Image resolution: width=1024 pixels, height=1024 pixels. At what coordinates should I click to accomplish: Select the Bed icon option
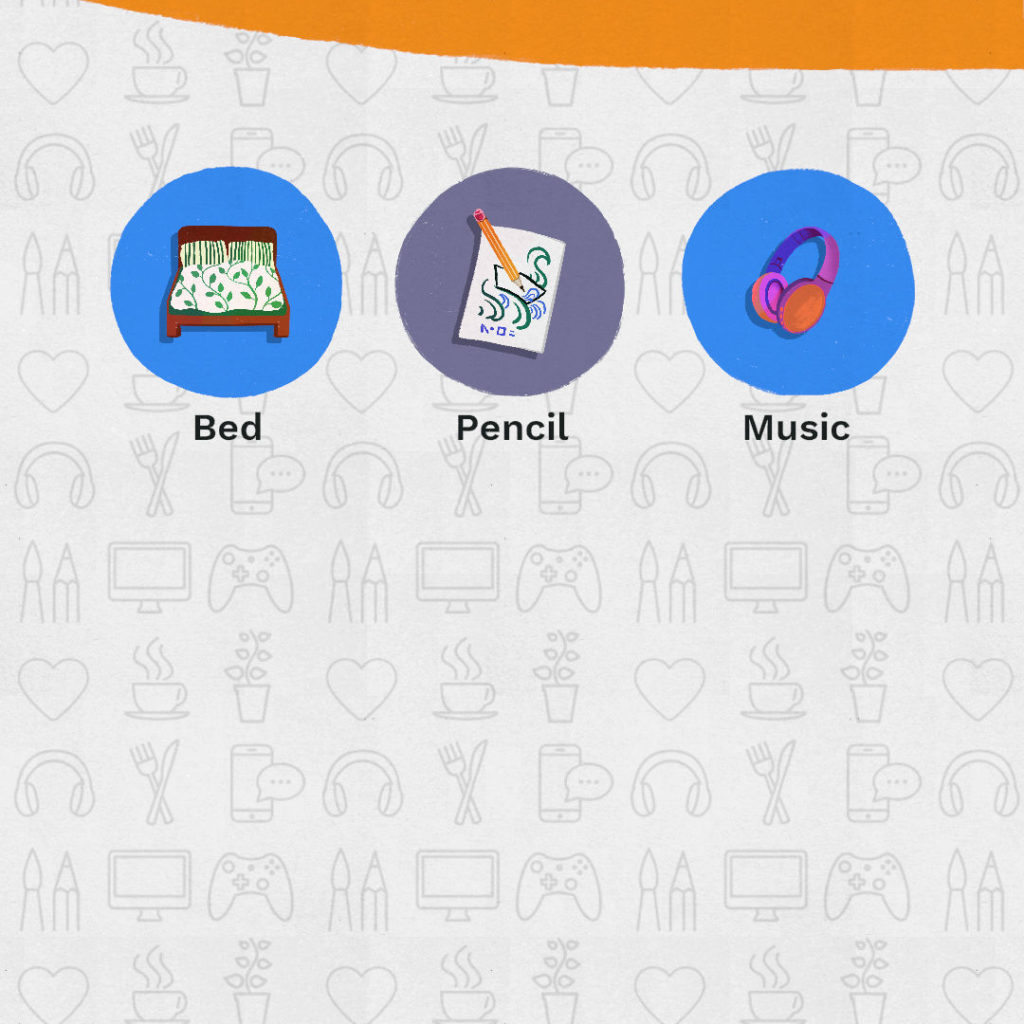click(226, 283)
